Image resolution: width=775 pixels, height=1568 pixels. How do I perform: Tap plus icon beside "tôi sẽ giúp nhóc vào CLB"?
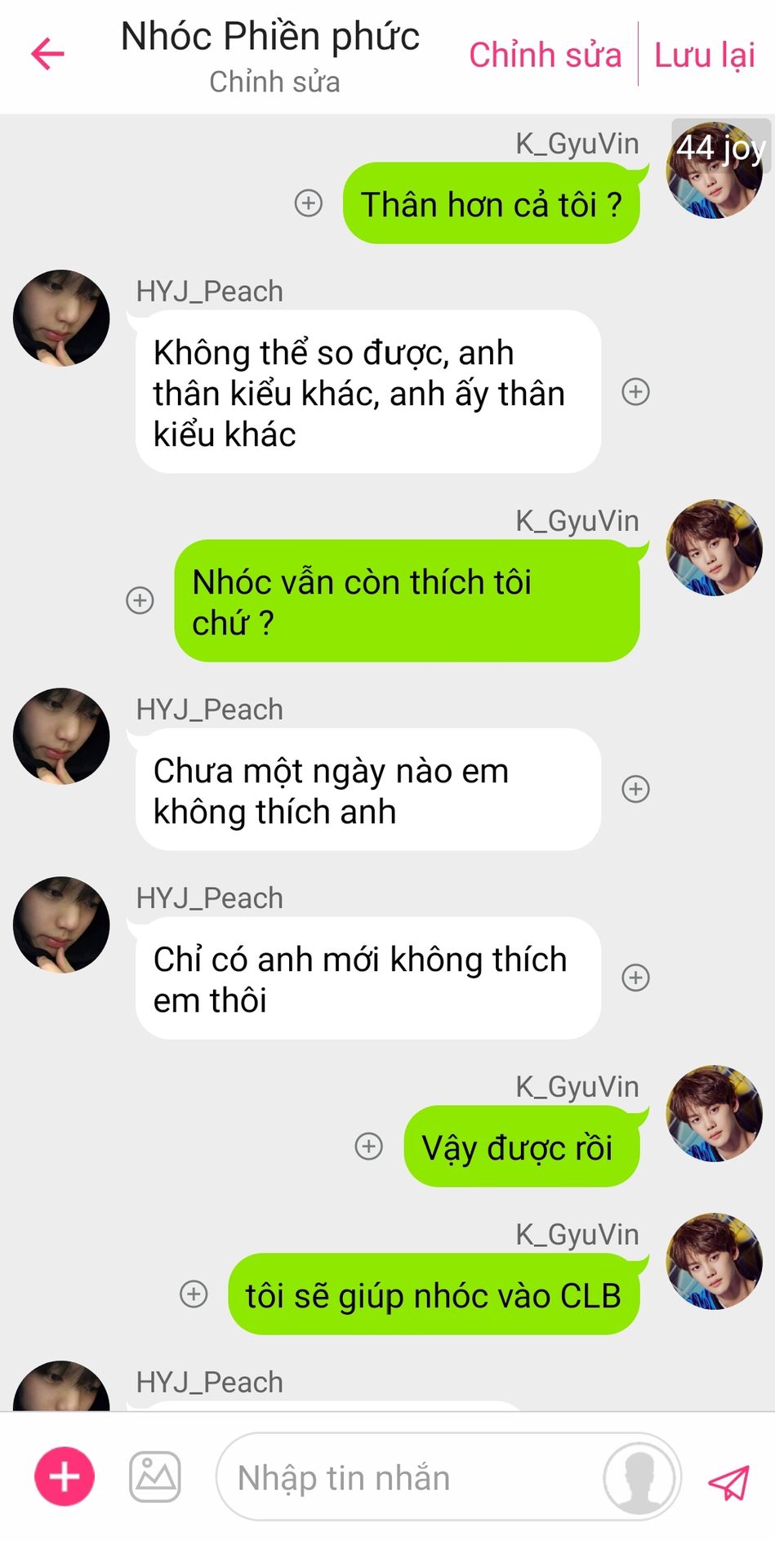pyautogui.click(x=194, y=1294)
